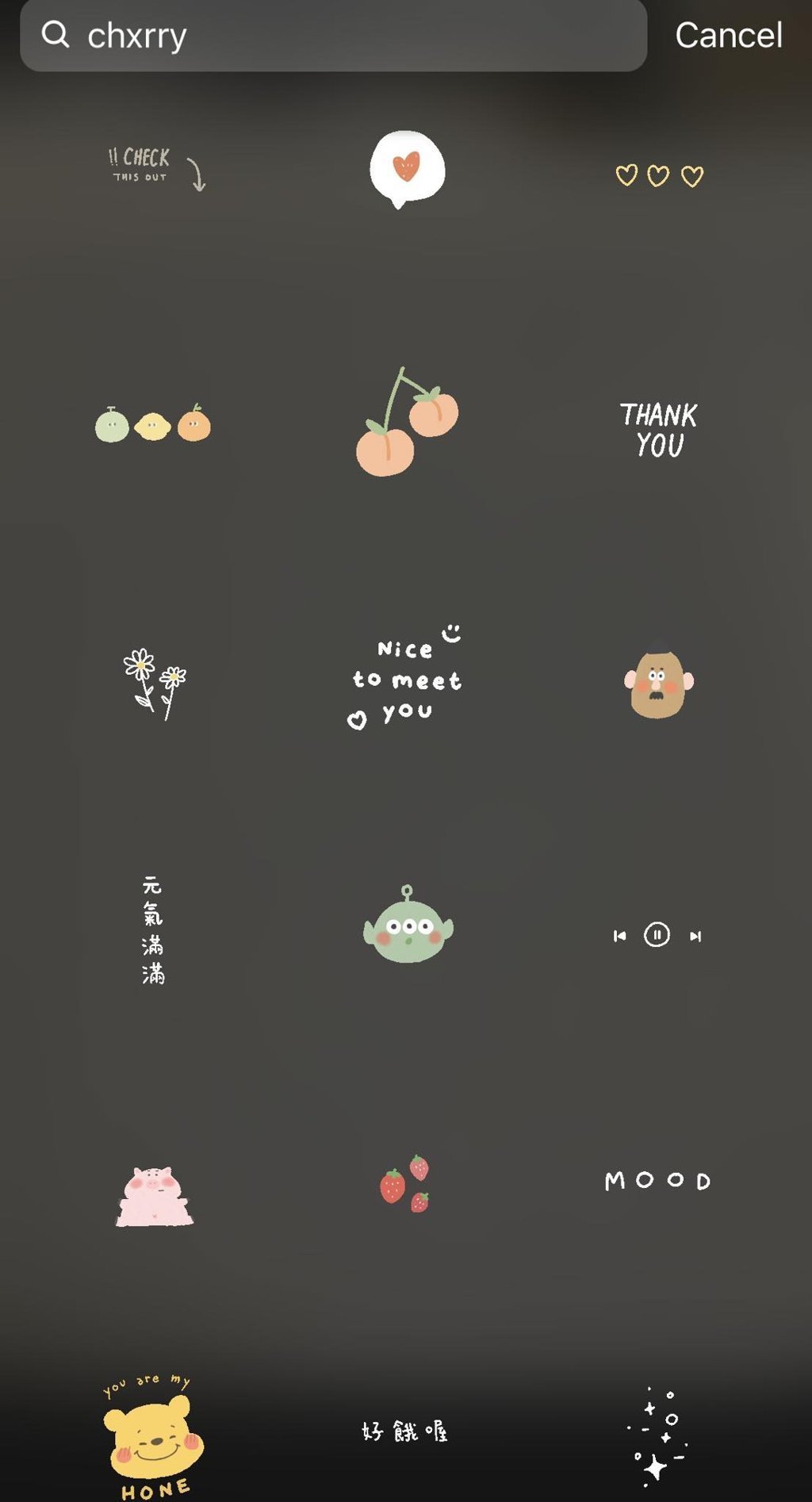
Task: Pick the white daisies sticker
Action: coord(155,684)
